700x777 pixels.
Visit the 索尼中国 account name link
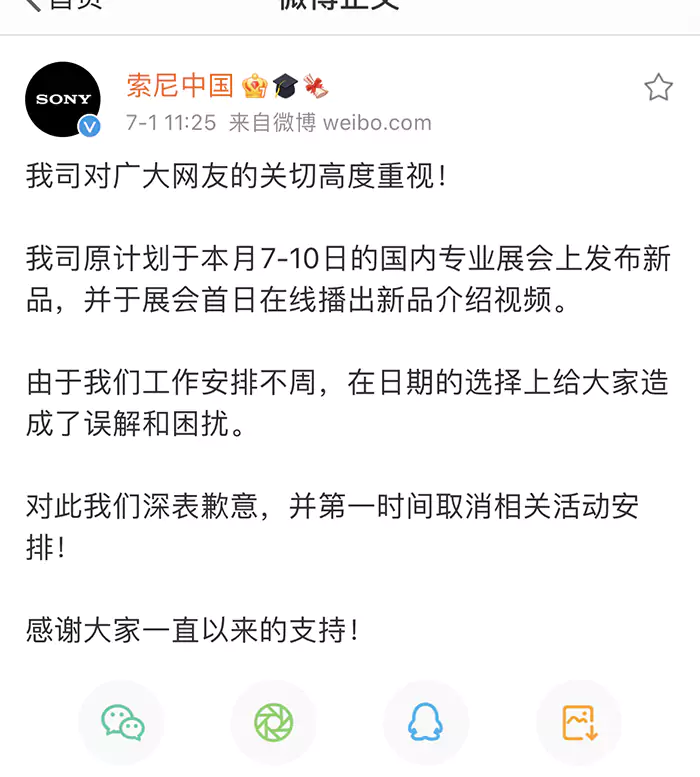(x=180, y=86)
